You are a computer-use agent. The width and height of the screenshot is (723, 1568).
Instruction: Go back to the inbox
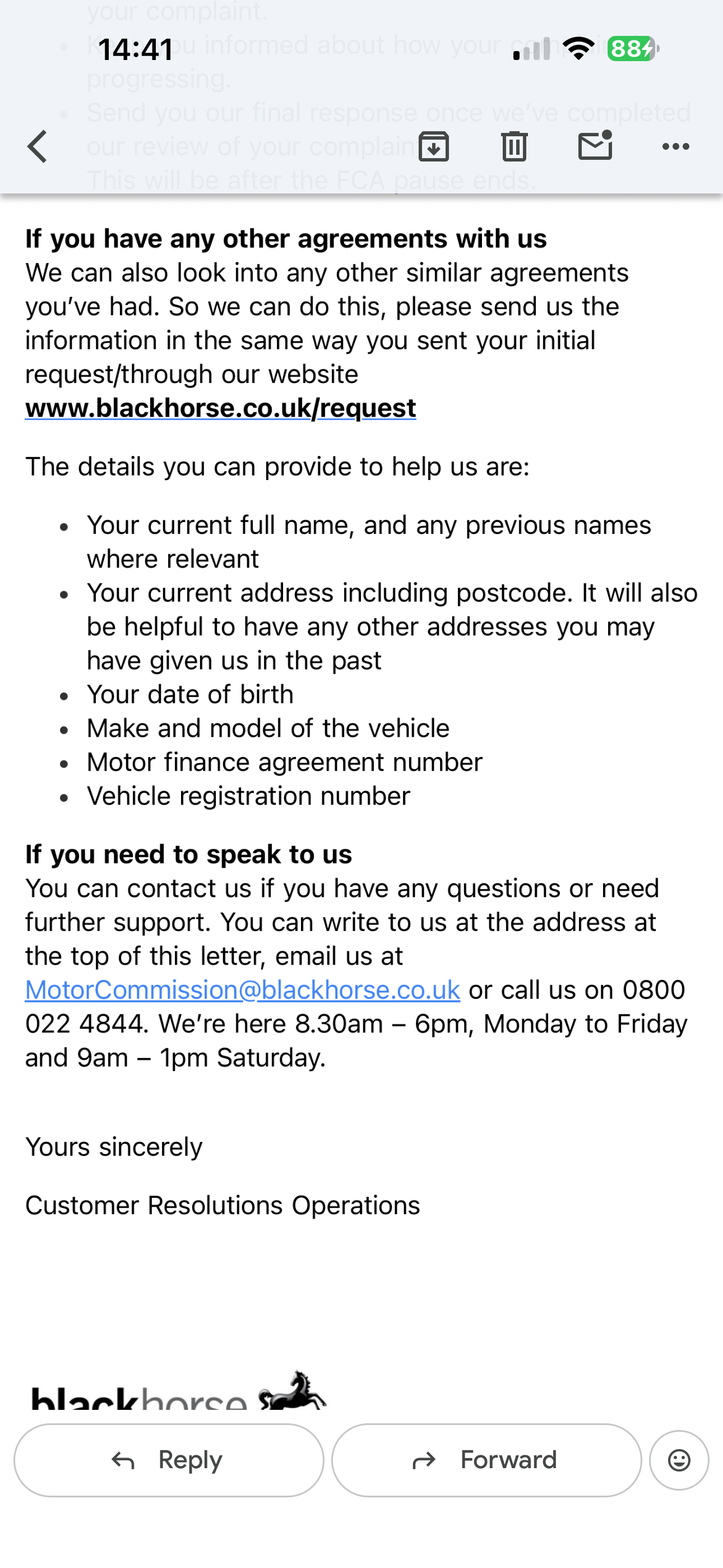coord(38,147)
